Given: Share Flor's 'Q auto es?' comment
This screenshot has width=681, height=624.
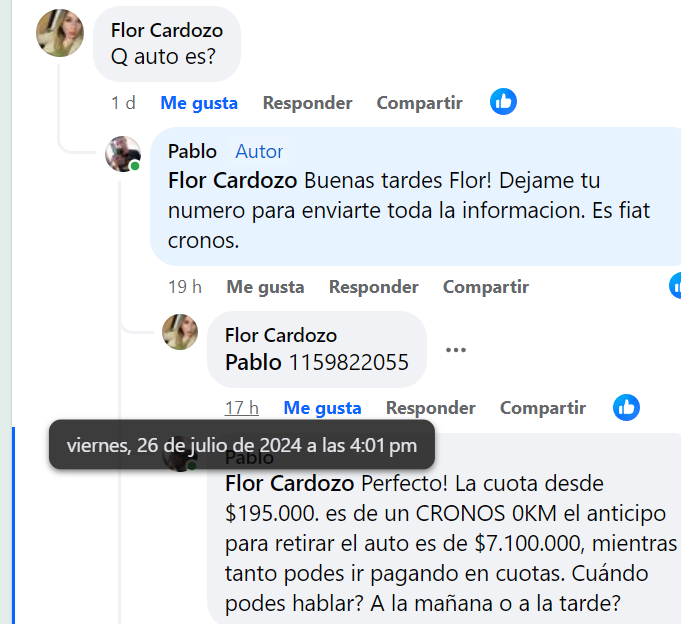Looking at the screenshot, I should 419,103.
